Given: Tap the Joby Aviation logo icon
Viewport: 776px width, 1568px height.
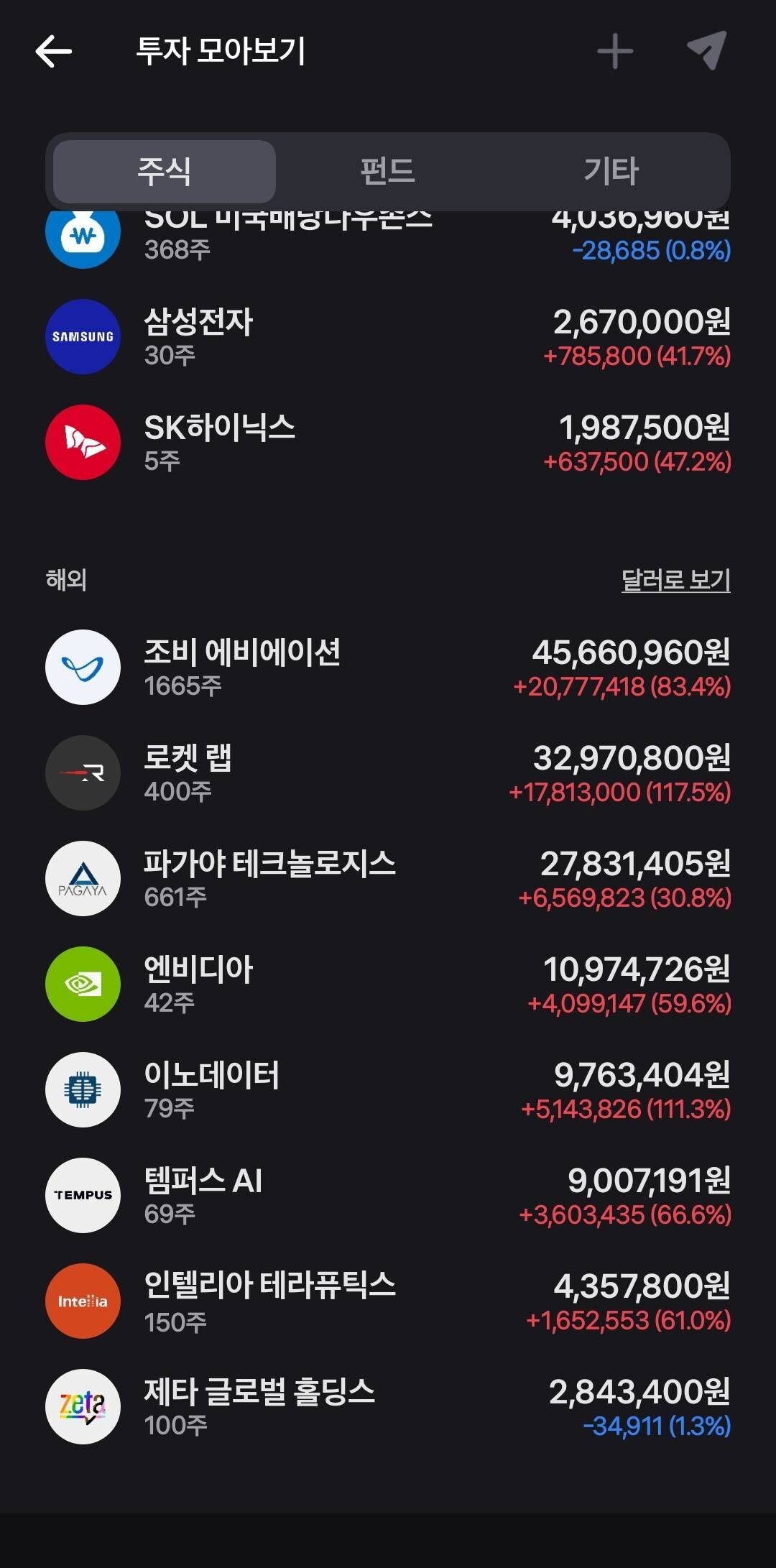Looking at the screenshot, I should point(82,668).
